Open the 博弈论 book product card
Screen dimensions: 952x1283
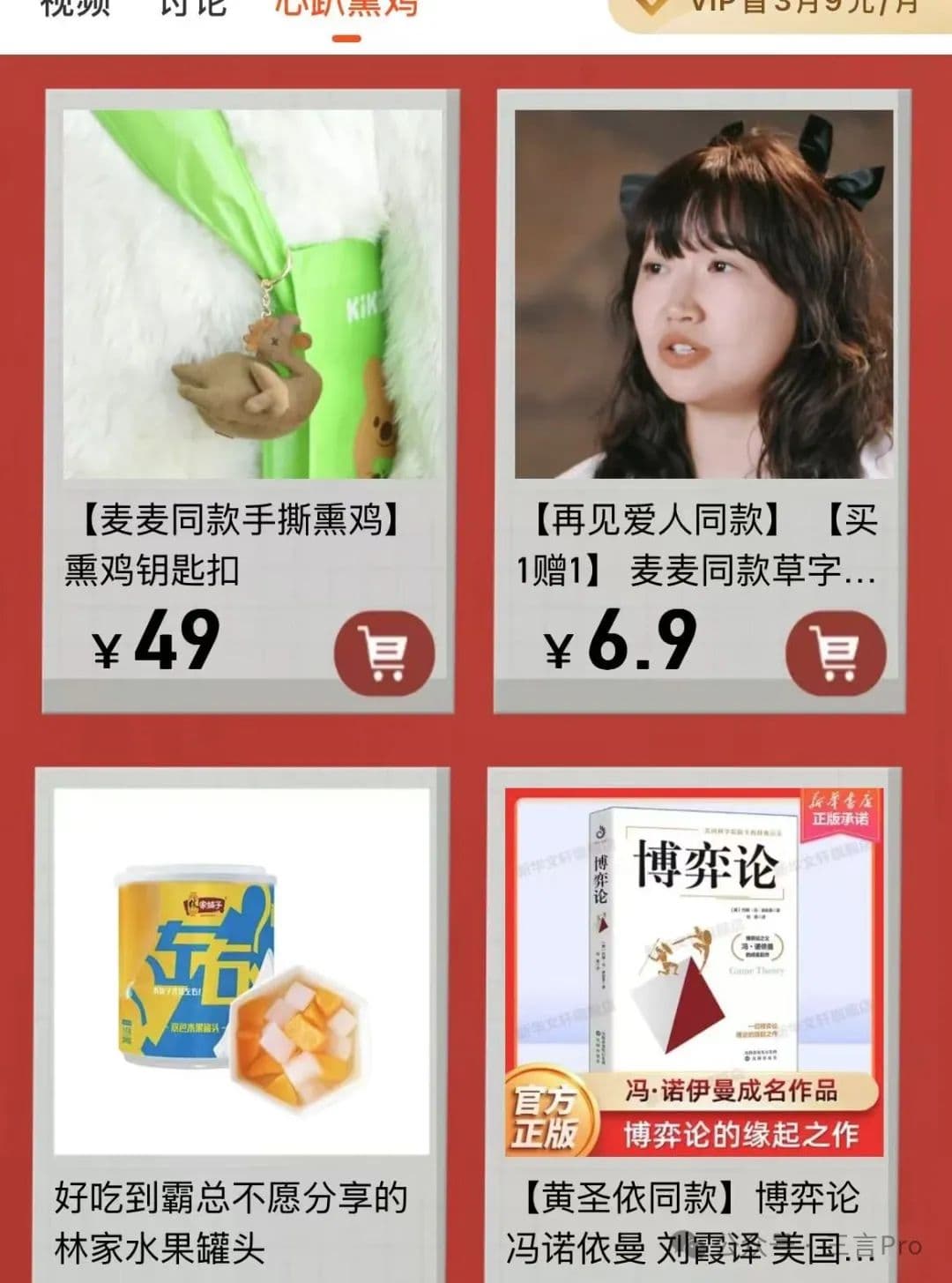pos(694,972)
